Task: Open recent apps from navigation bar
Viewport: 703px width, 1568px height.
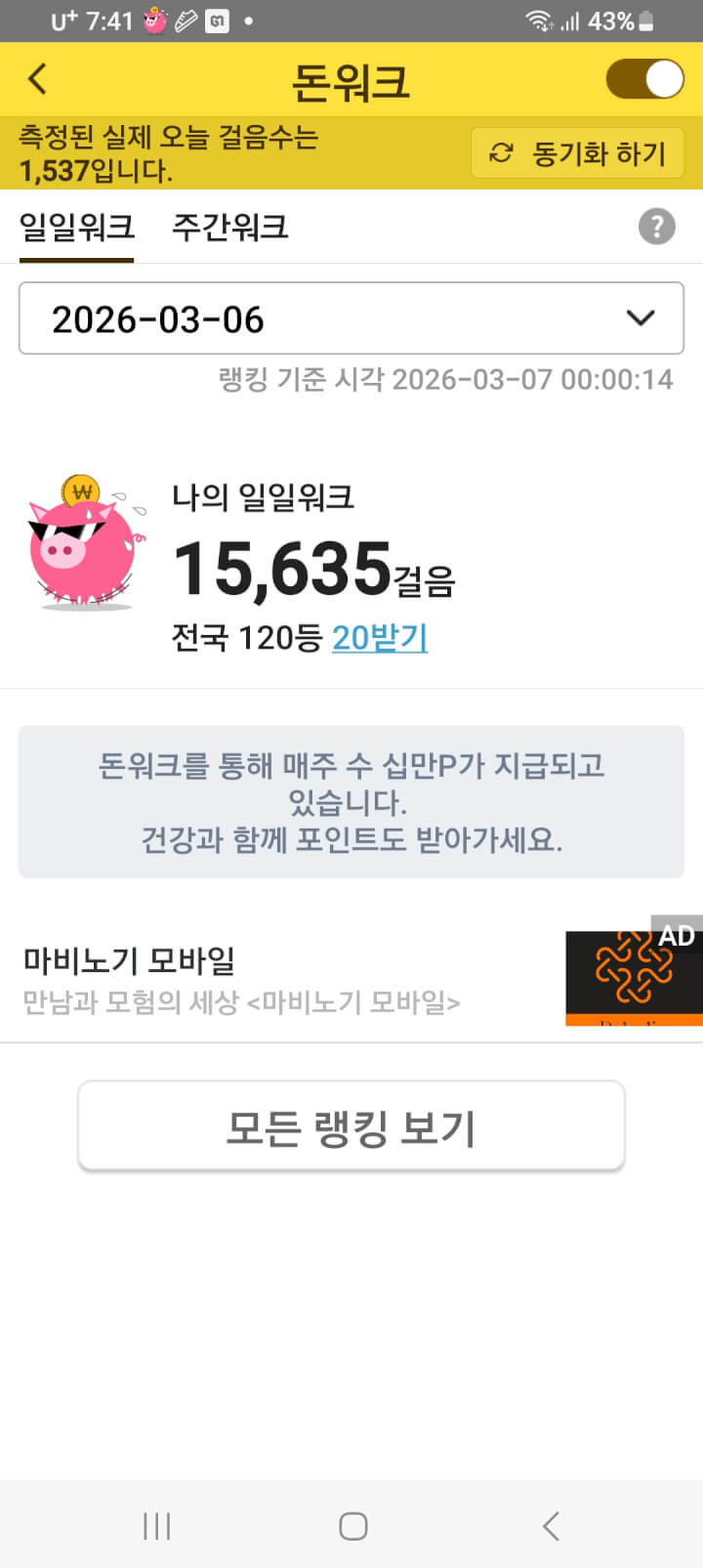Action: 156,1526
